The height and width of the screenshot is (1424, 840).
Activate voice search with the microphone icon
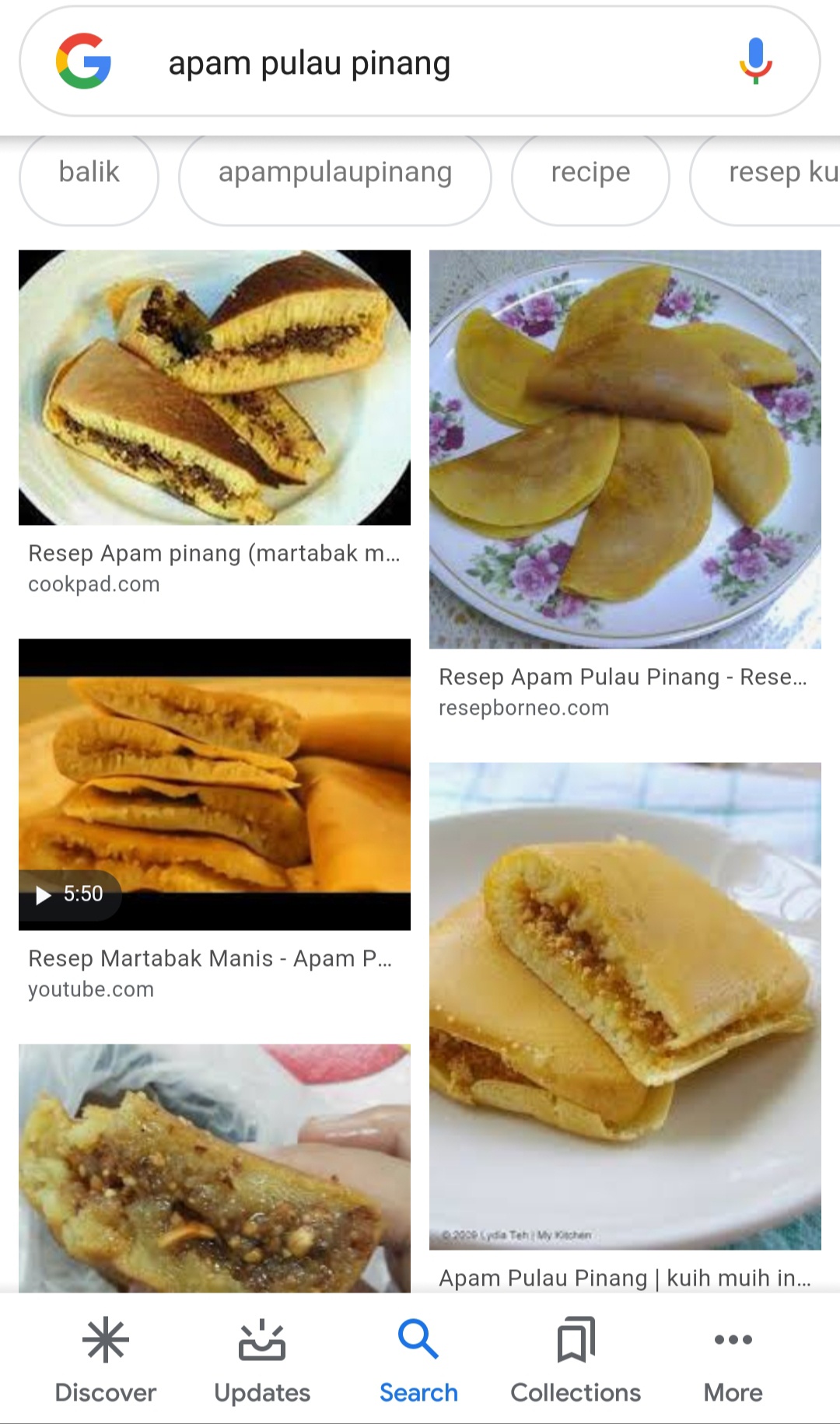753,64
